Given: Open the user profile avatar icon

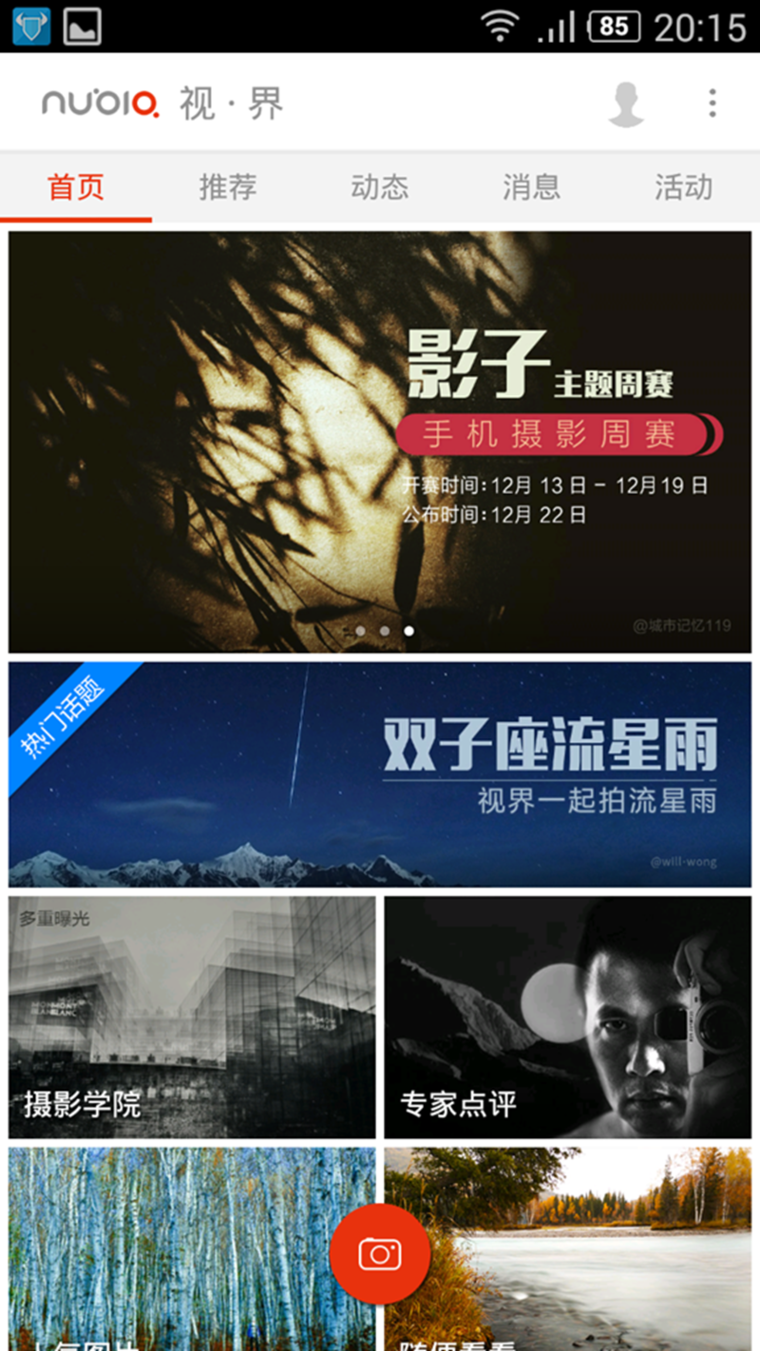Looking at the screenshot, I should click(627, 104).
